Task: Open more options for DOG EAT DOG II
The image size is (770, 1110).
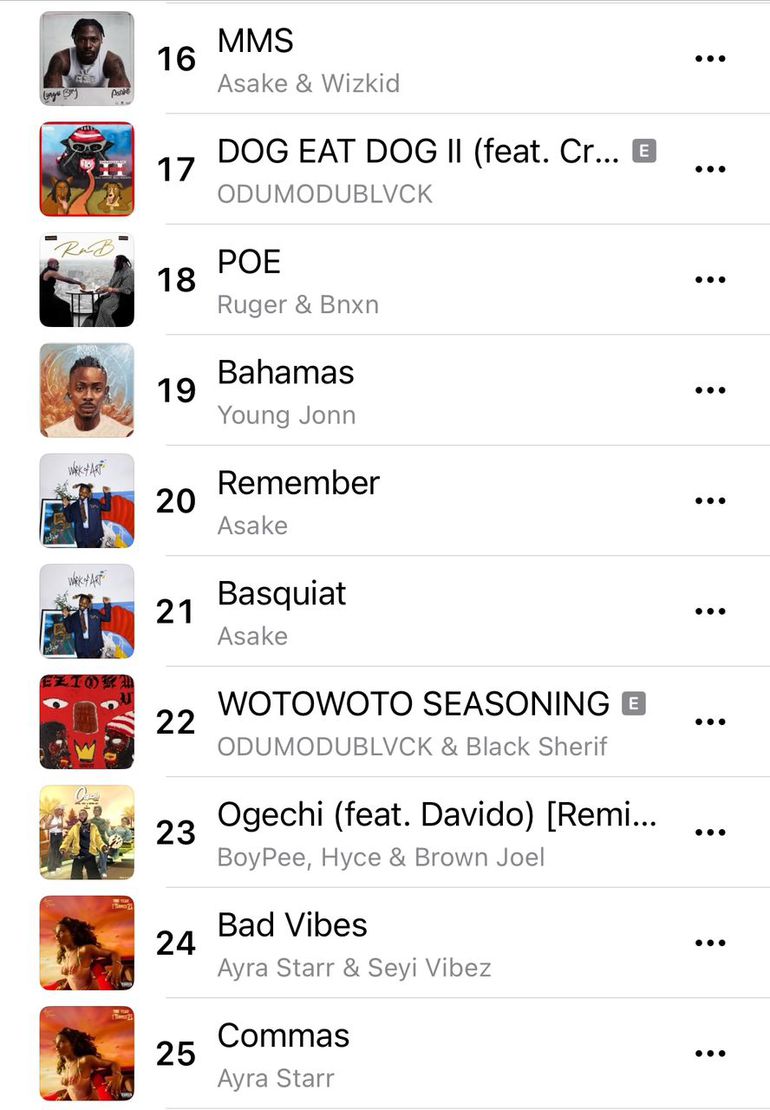Action: coord(709,169)
